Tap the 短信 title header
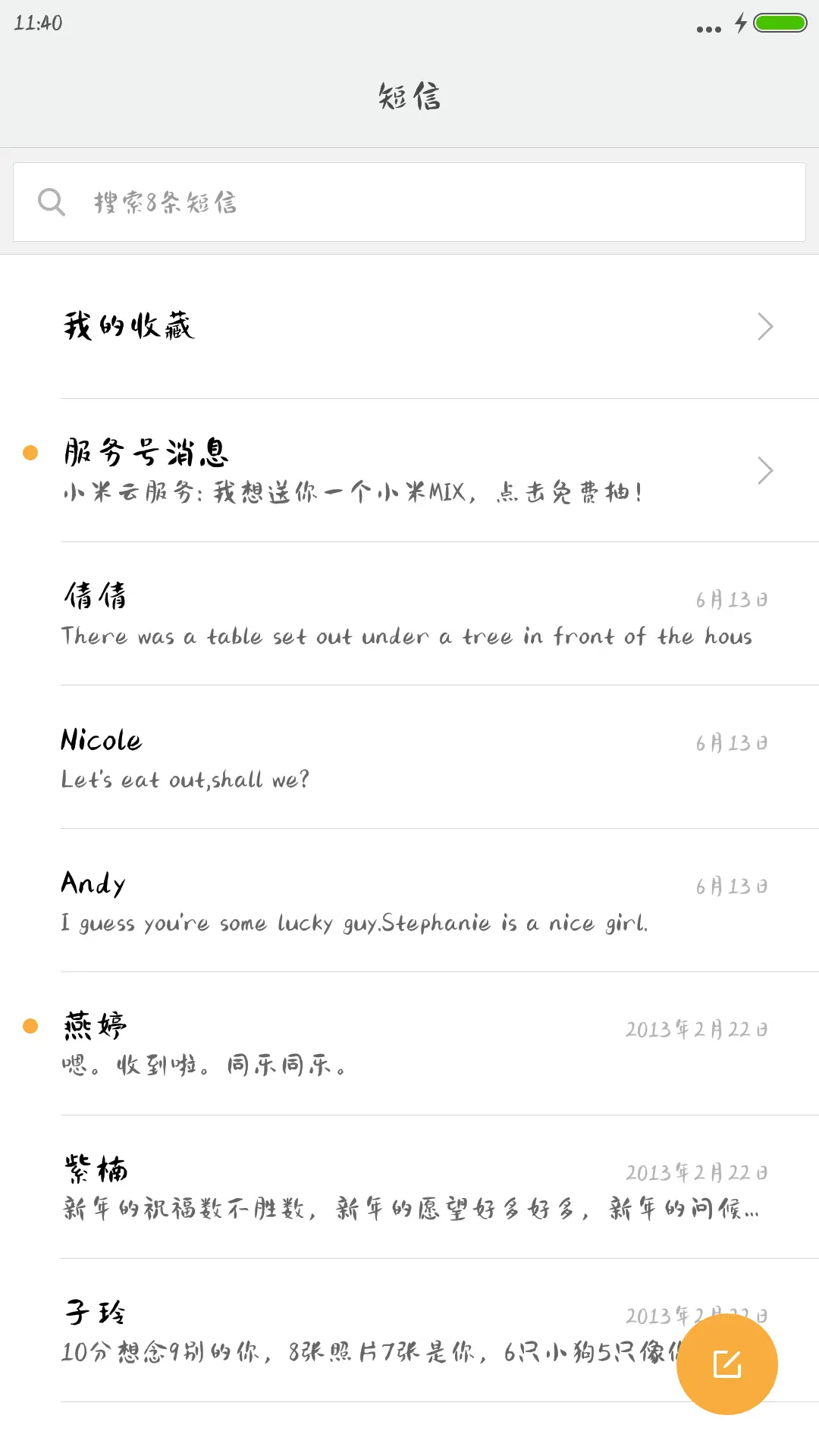Image resolution: width=819 pixels, height=1456 pixels. (409, 97)
